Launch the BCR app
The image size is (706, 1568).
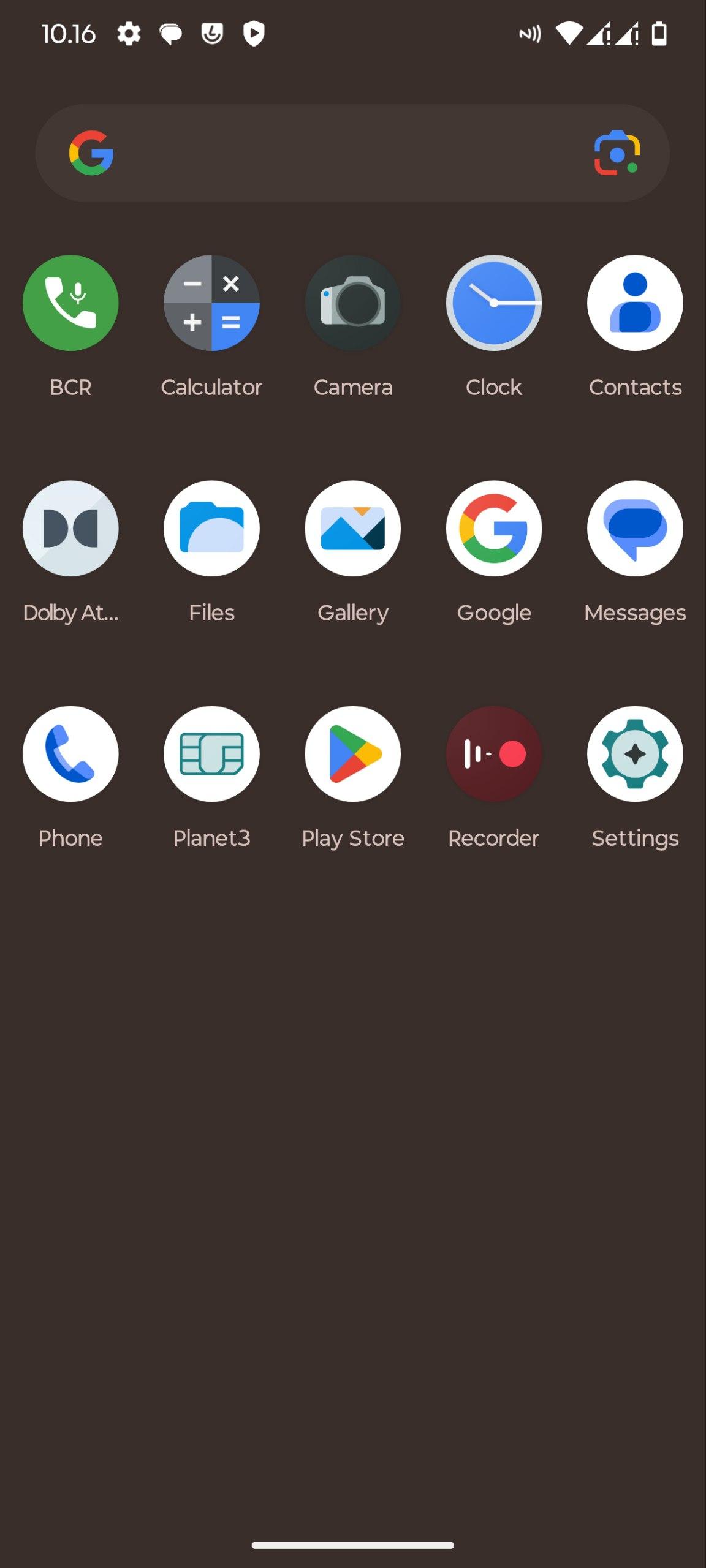tap(70, 303)
